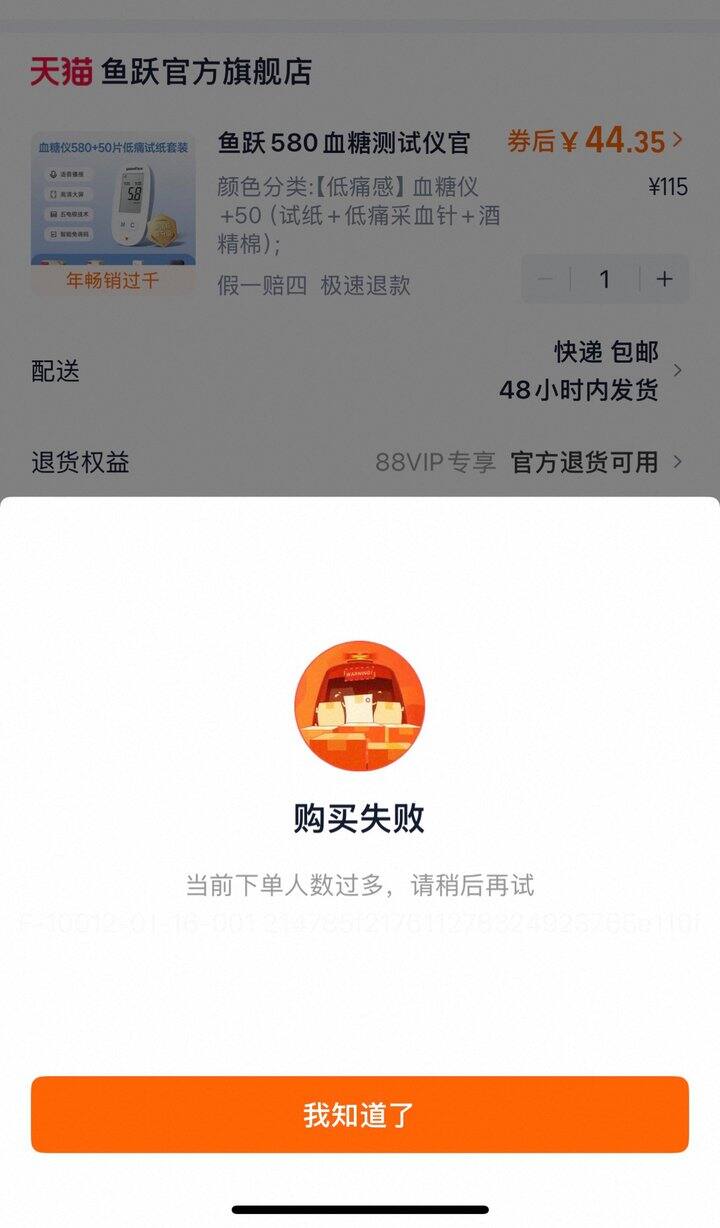Tap the 我知道了 confirm button
This screenshot has height=1228, width=720.
(x=360, y=1113)
